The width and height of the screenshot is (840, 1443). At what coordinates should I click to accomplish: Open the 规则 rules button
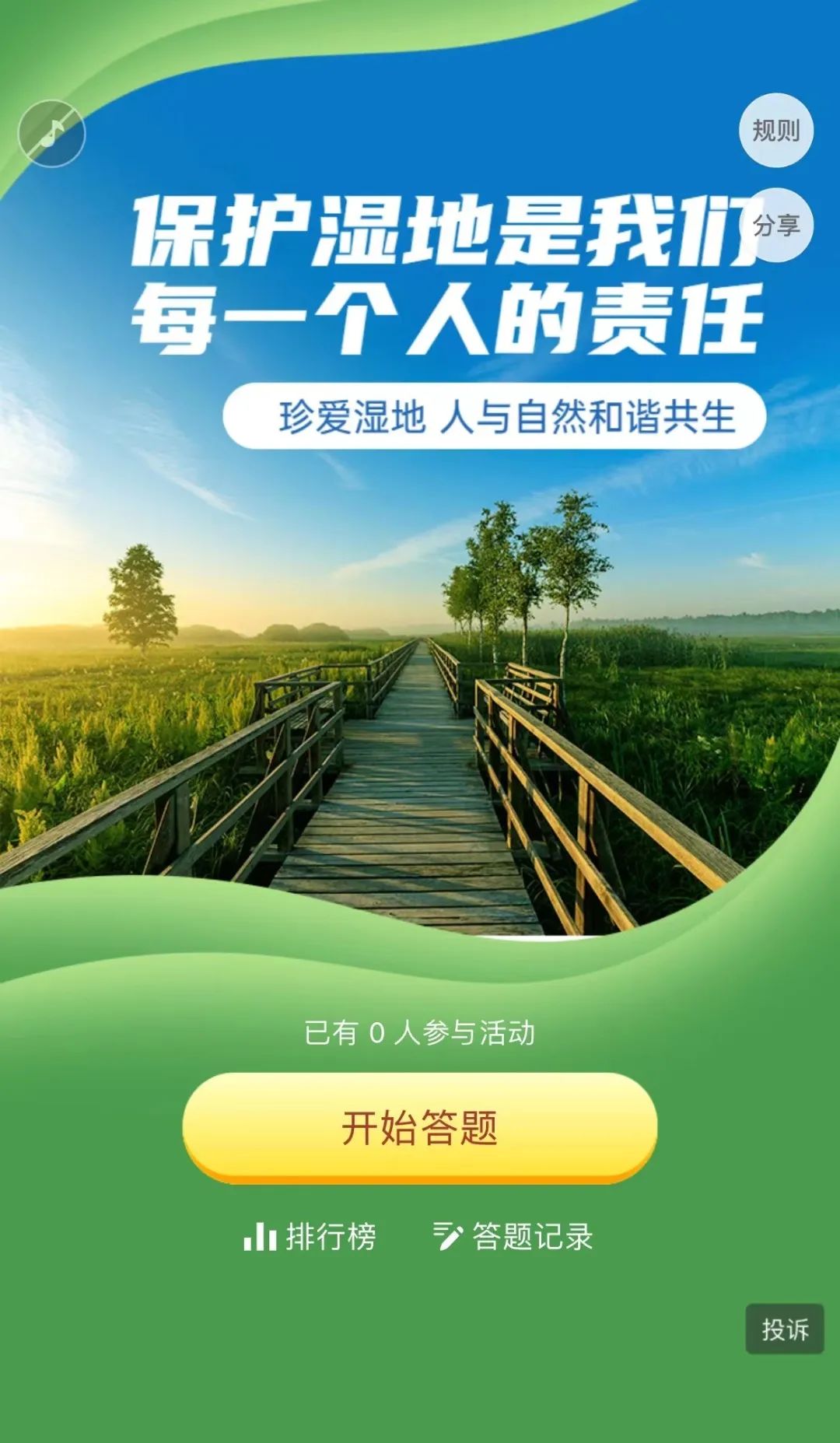pos(775,131)
